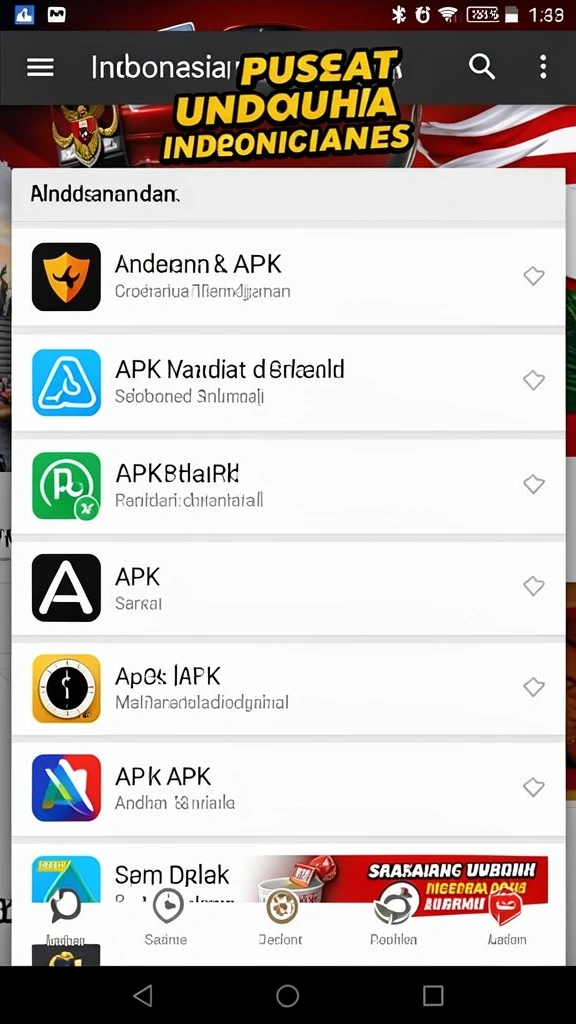This screenshot has width=576, height=1024.
Task: Favorite the APK APK app
Action: pyautogui.click(x=534, y=788)
